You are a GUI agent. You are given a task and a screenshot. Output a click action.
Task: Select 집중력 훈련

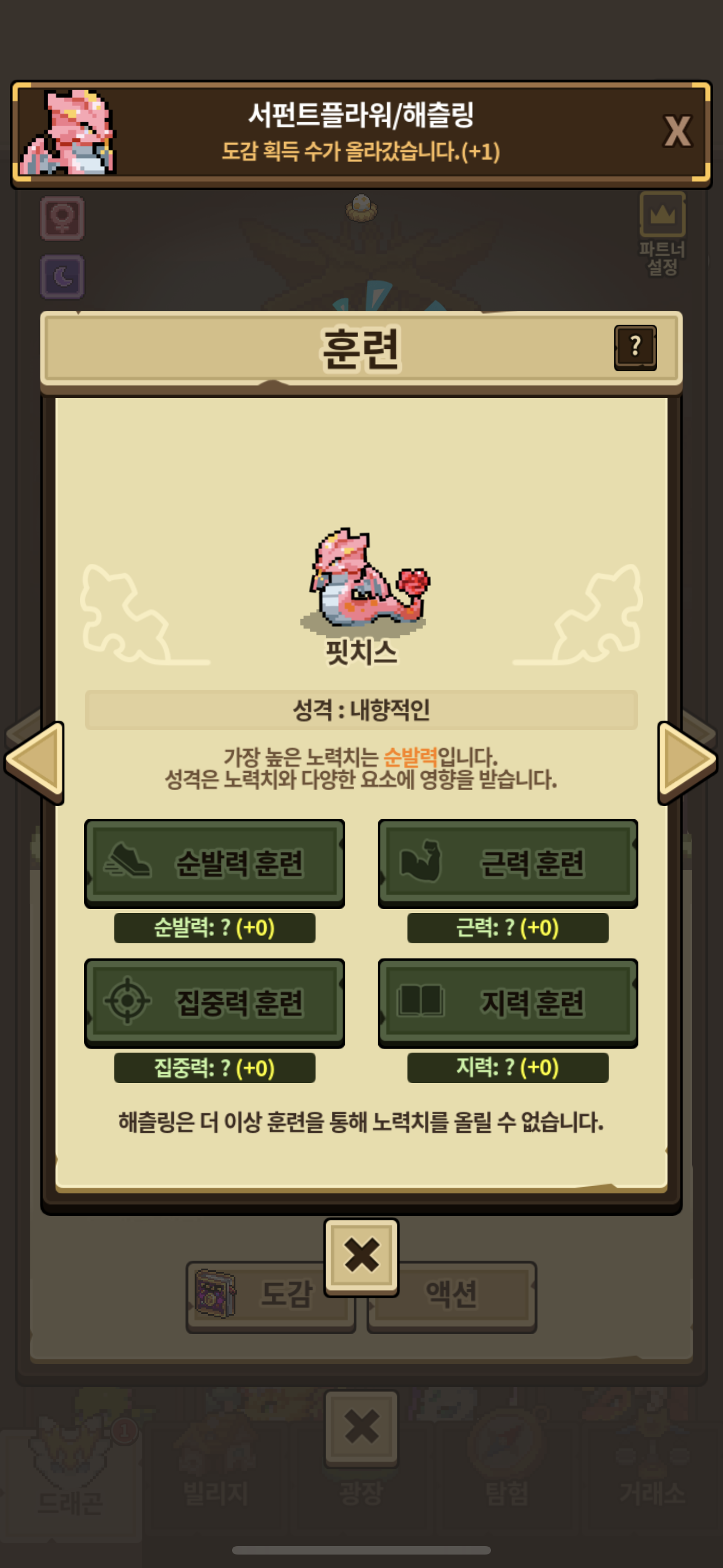point(214,1003)
